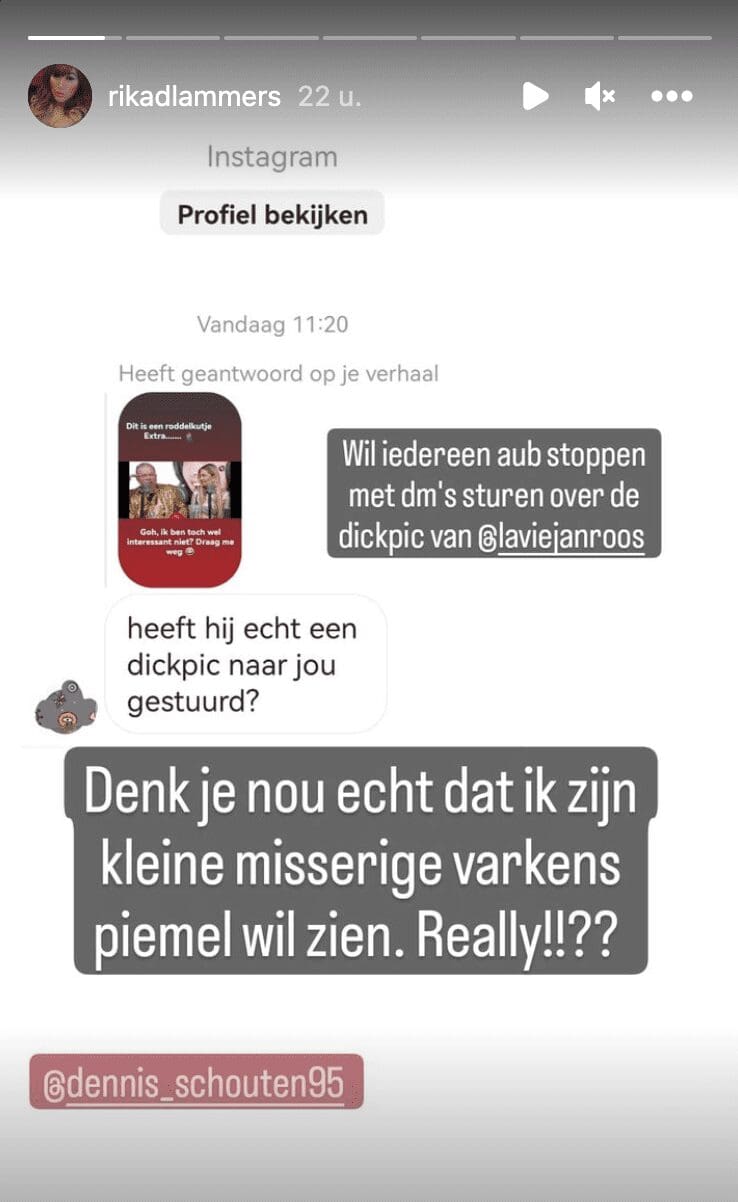This screenshot has width=738, height=1202.
Task: Open the @laviejanroos mention
Action: [x=564, y=538]
